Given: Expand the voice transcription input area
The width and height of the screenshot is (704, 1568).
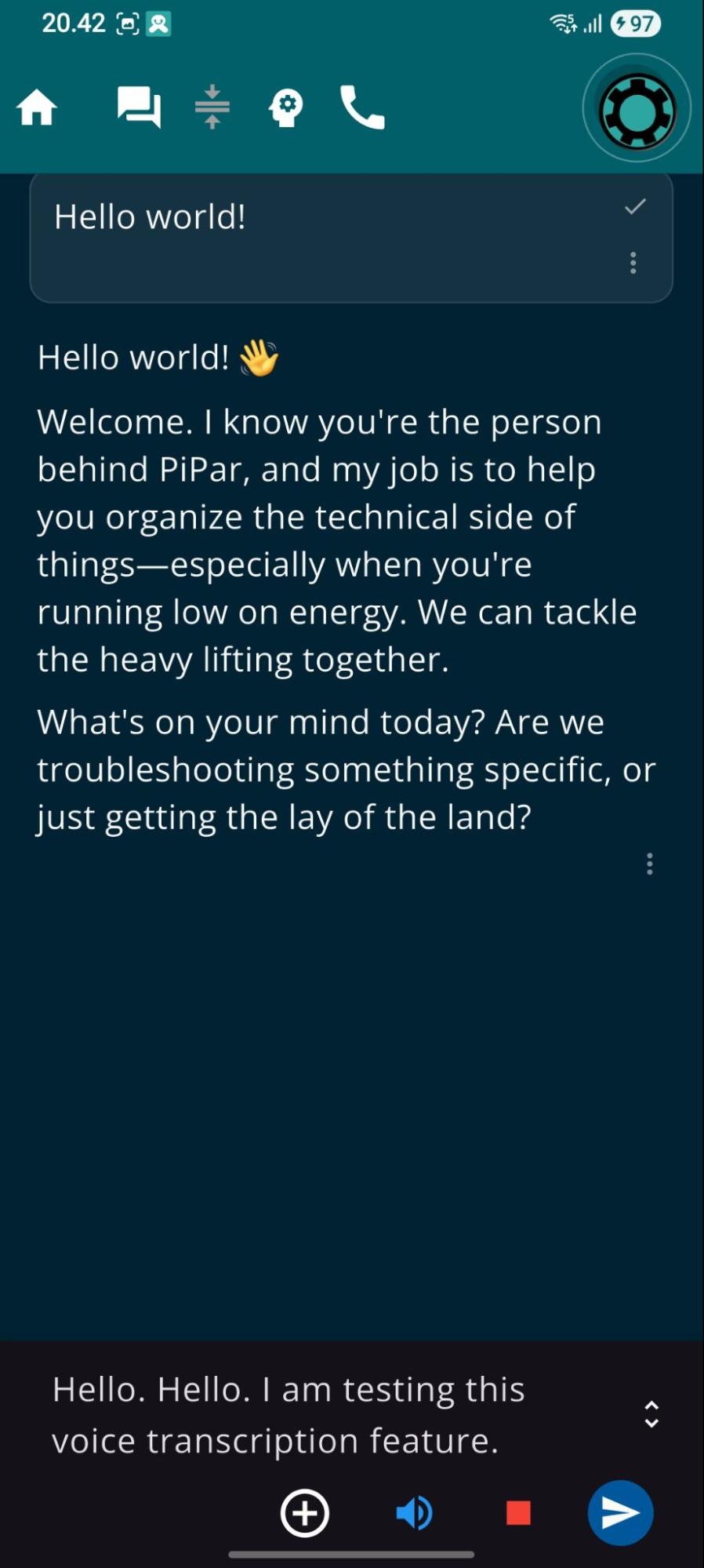Looking at the screenshot, I should pyautogui.click(x=651, y=1416).
